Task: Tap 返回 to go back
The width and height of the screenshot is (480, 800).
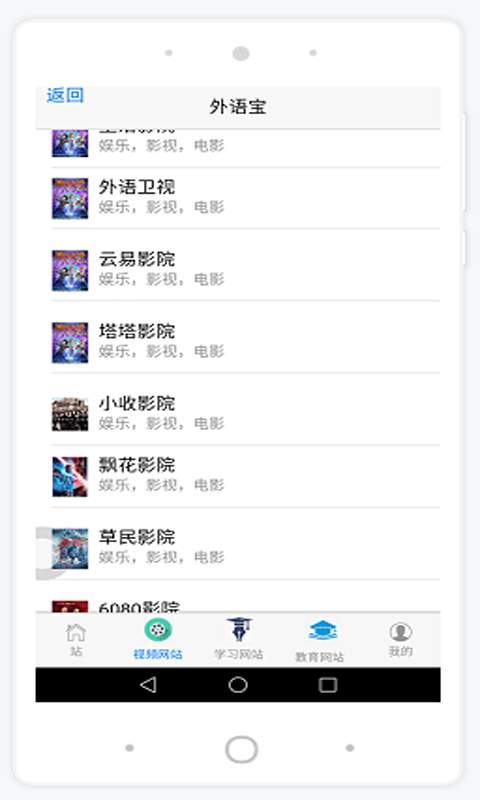Action: pyautogui.click(x=65, y=95)
